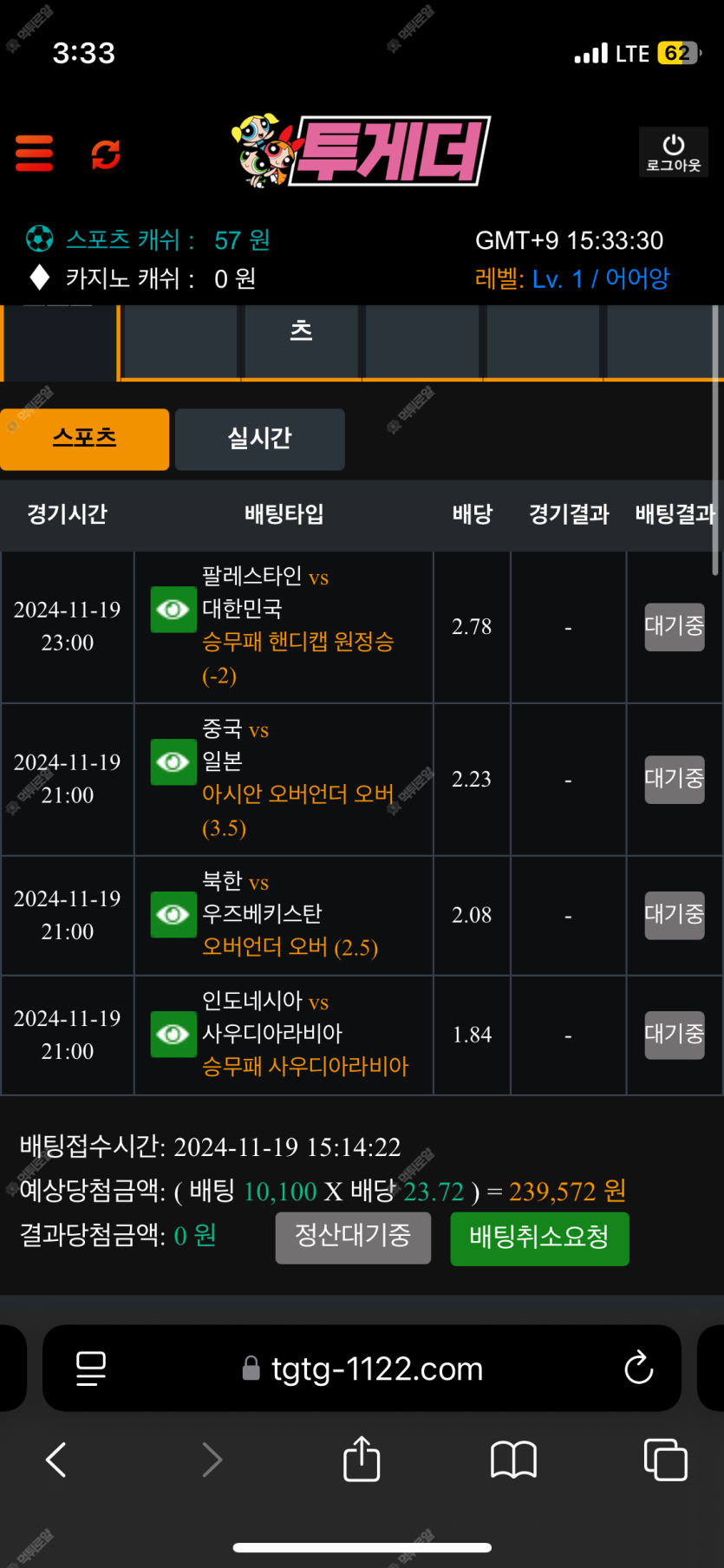Switch to the 실시간 tab

(259, 439)
